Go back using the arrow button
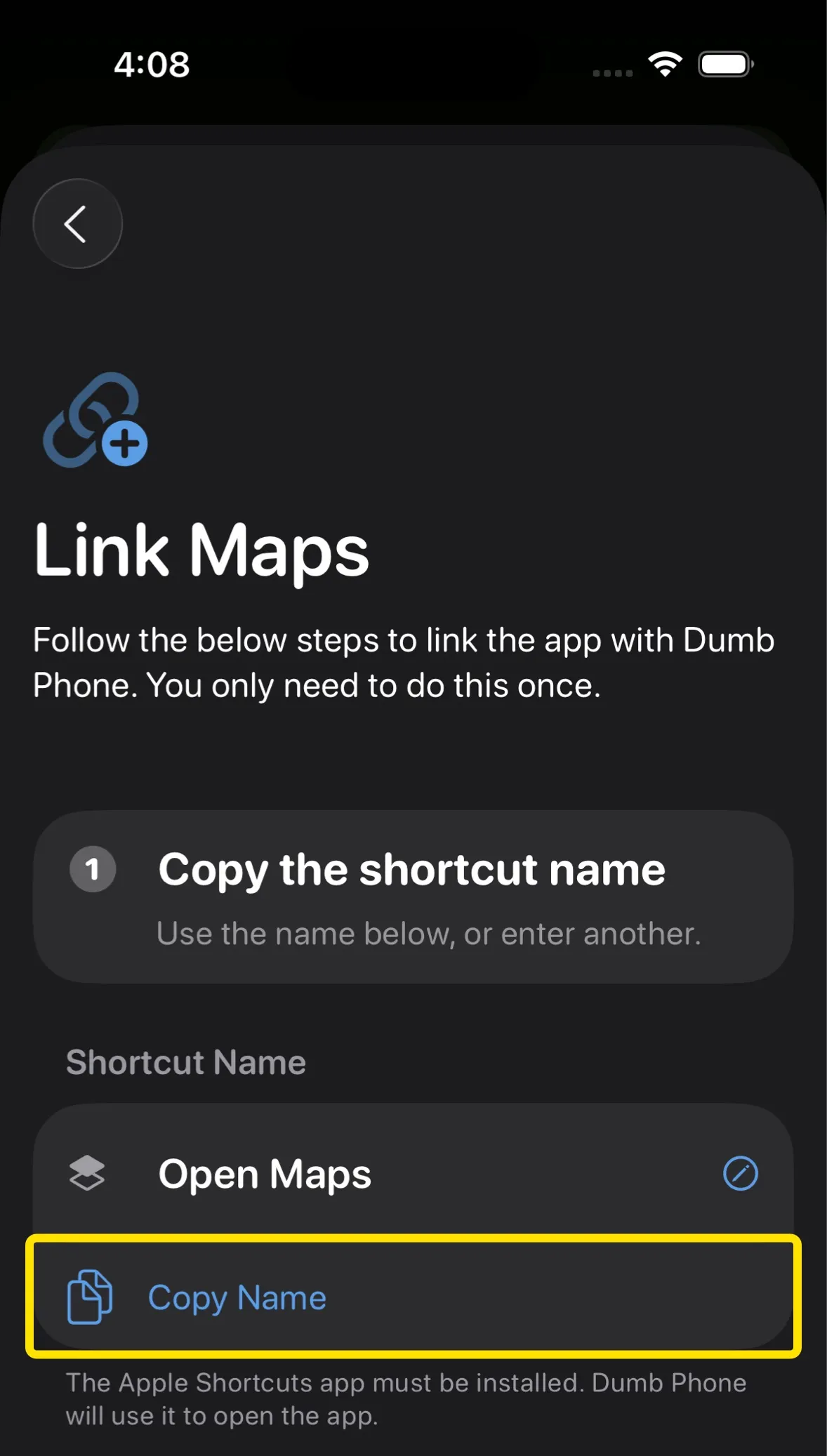 tap(78, 224)
